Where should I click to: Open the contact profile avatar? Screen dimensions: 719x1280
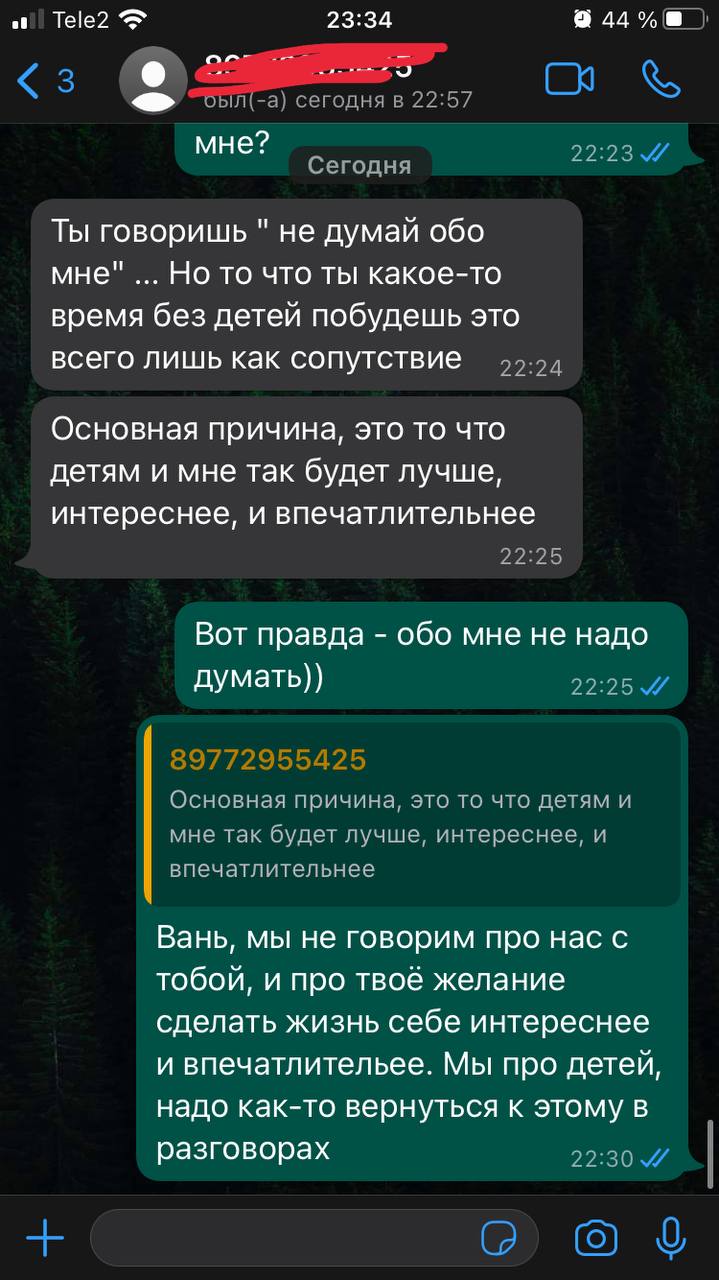coord(152,80)
